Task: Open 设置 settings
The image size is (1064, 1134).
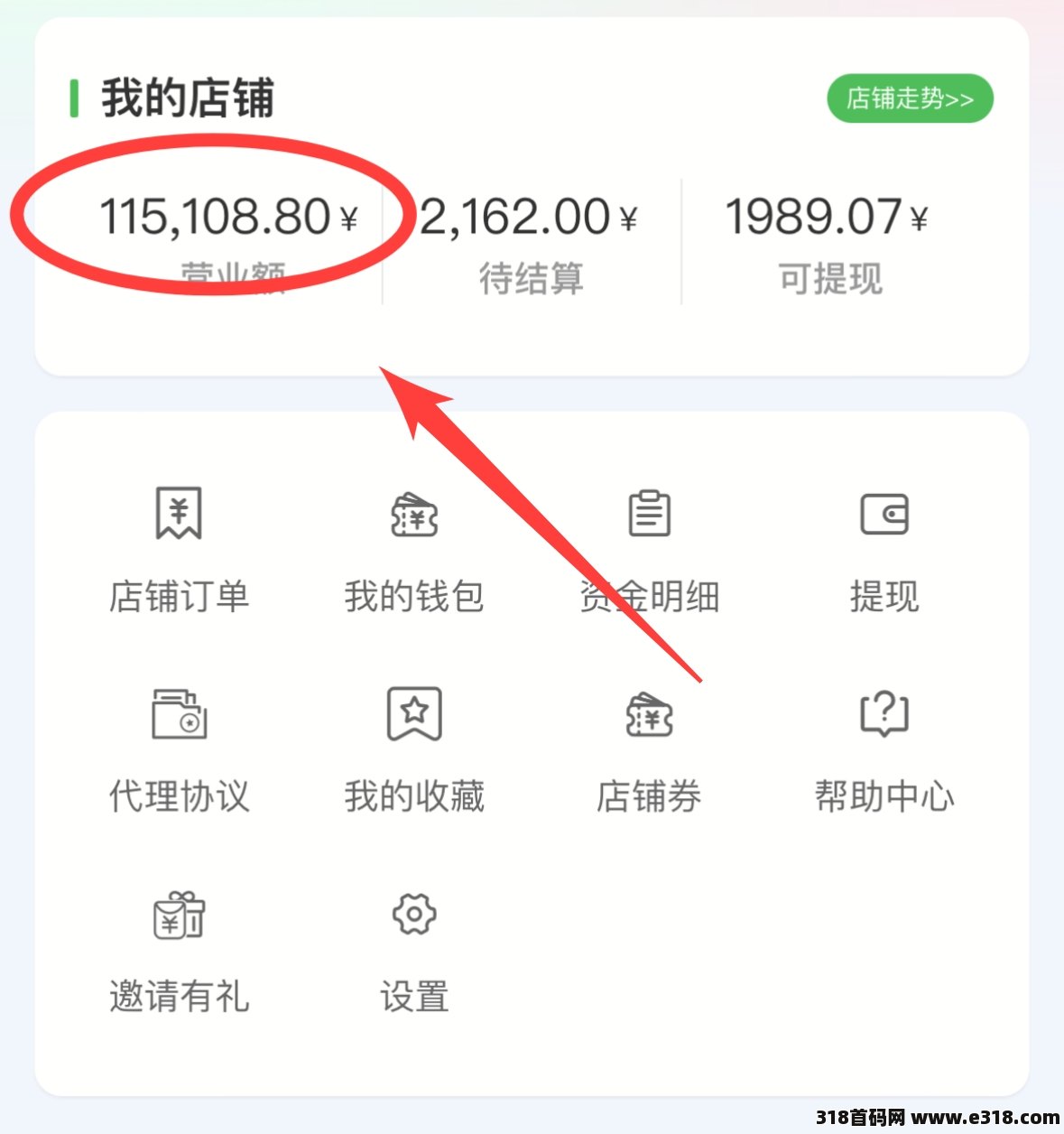Action: [414, 950]
